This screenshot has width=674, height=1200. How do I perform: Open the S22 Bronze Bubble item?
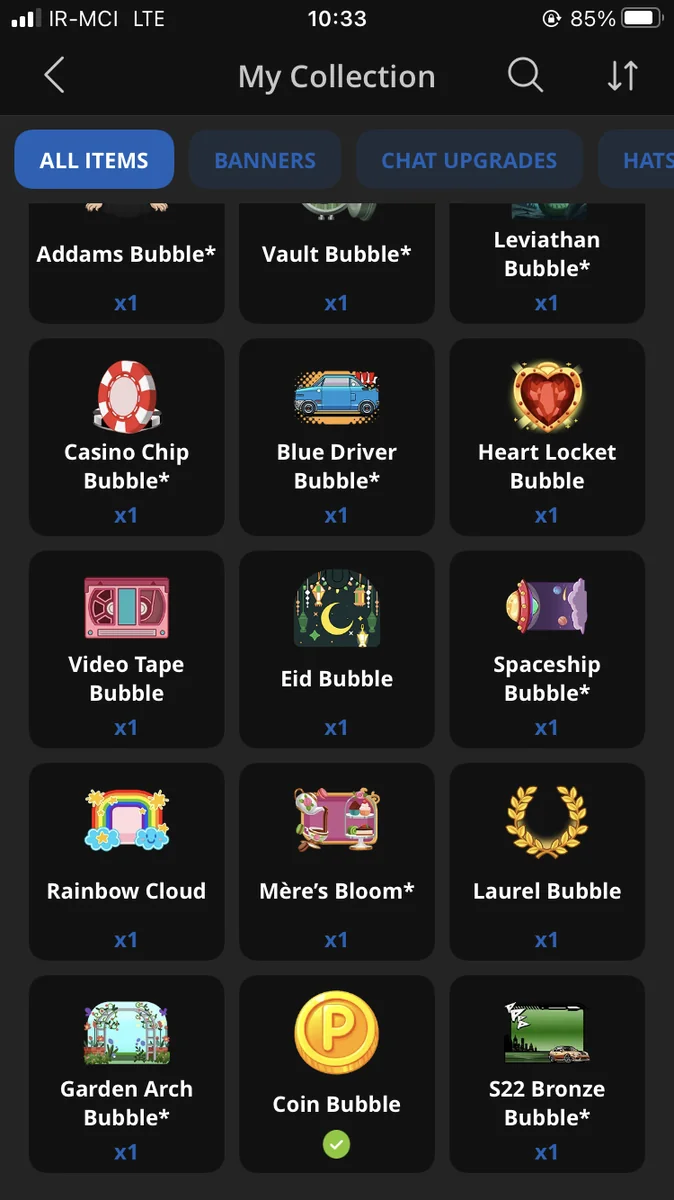click(x=547, y=1074)
